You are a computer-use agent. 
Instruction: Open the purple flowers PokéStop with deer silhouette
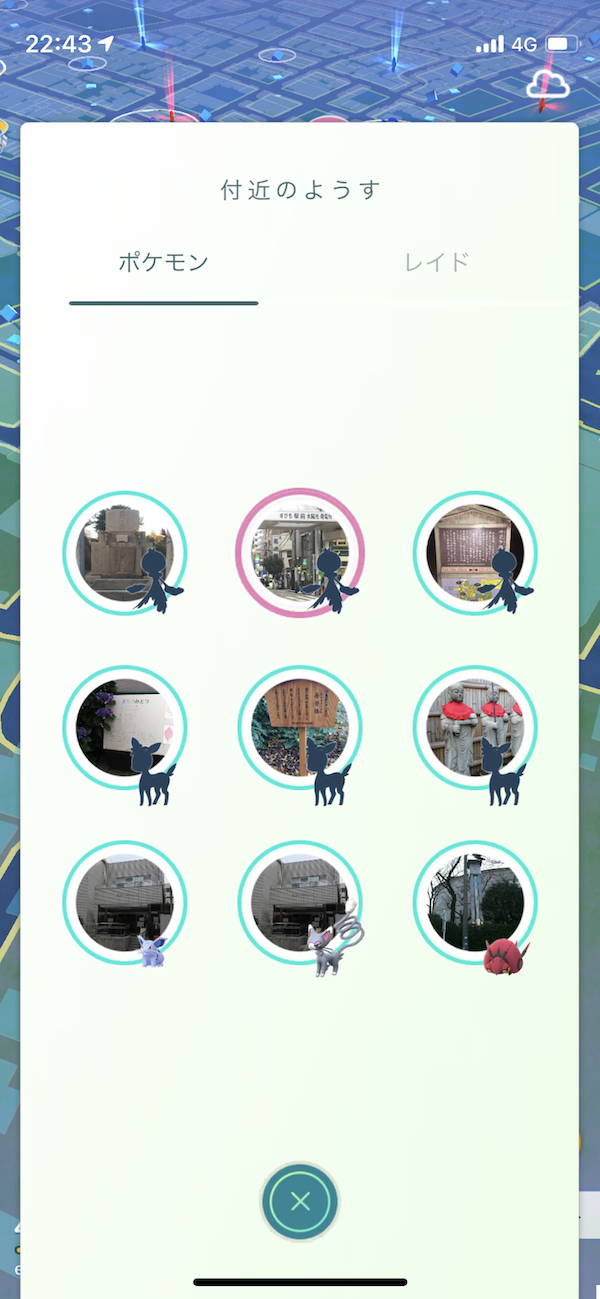[125, 728]
